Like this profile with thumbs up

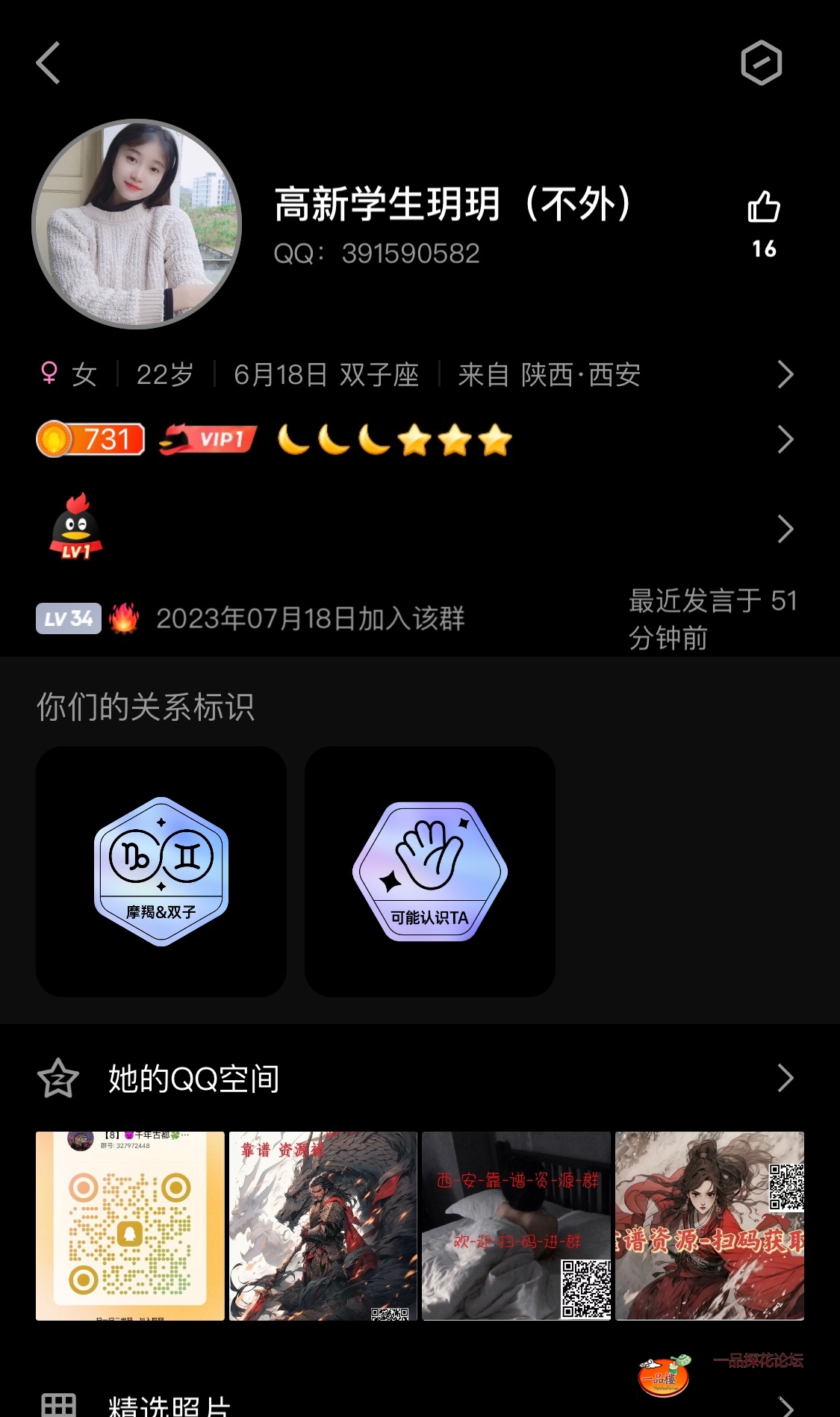[x=764, y=209]
